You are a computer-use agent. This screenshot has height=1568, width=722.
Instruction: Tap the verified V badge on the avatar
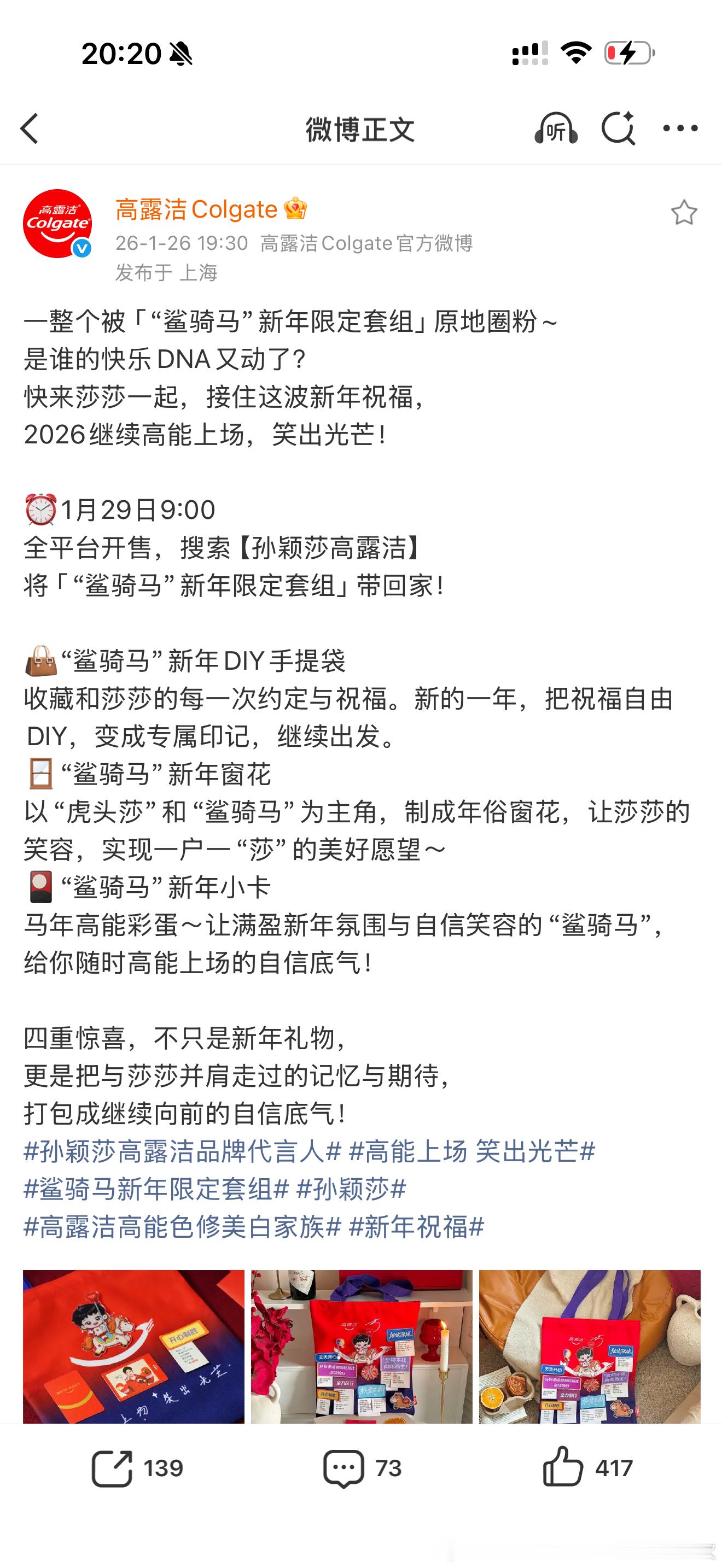click(x=82, y=248)
